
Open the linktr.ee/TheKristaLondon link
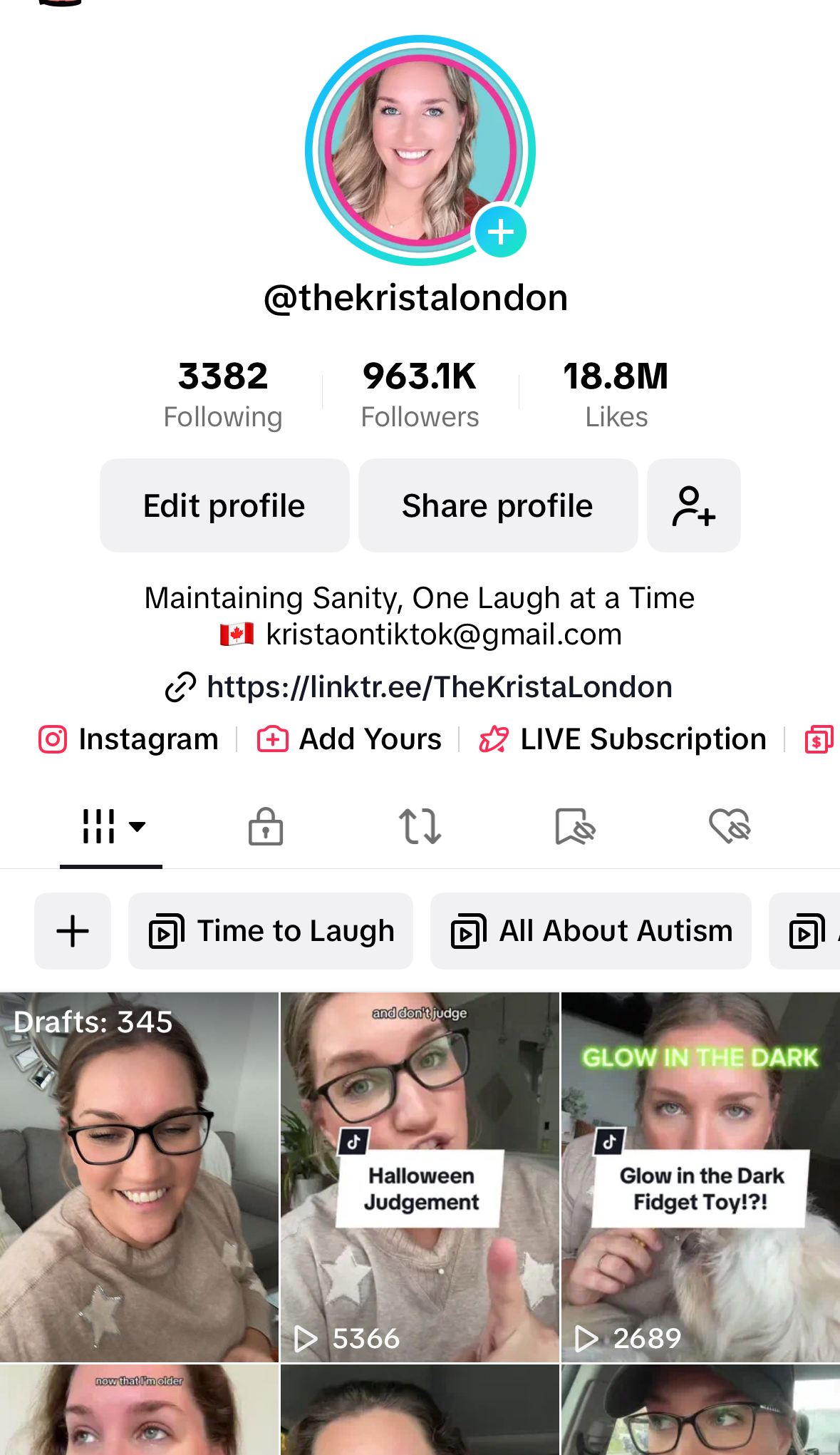pyautogui.click(x=439, y=687)
